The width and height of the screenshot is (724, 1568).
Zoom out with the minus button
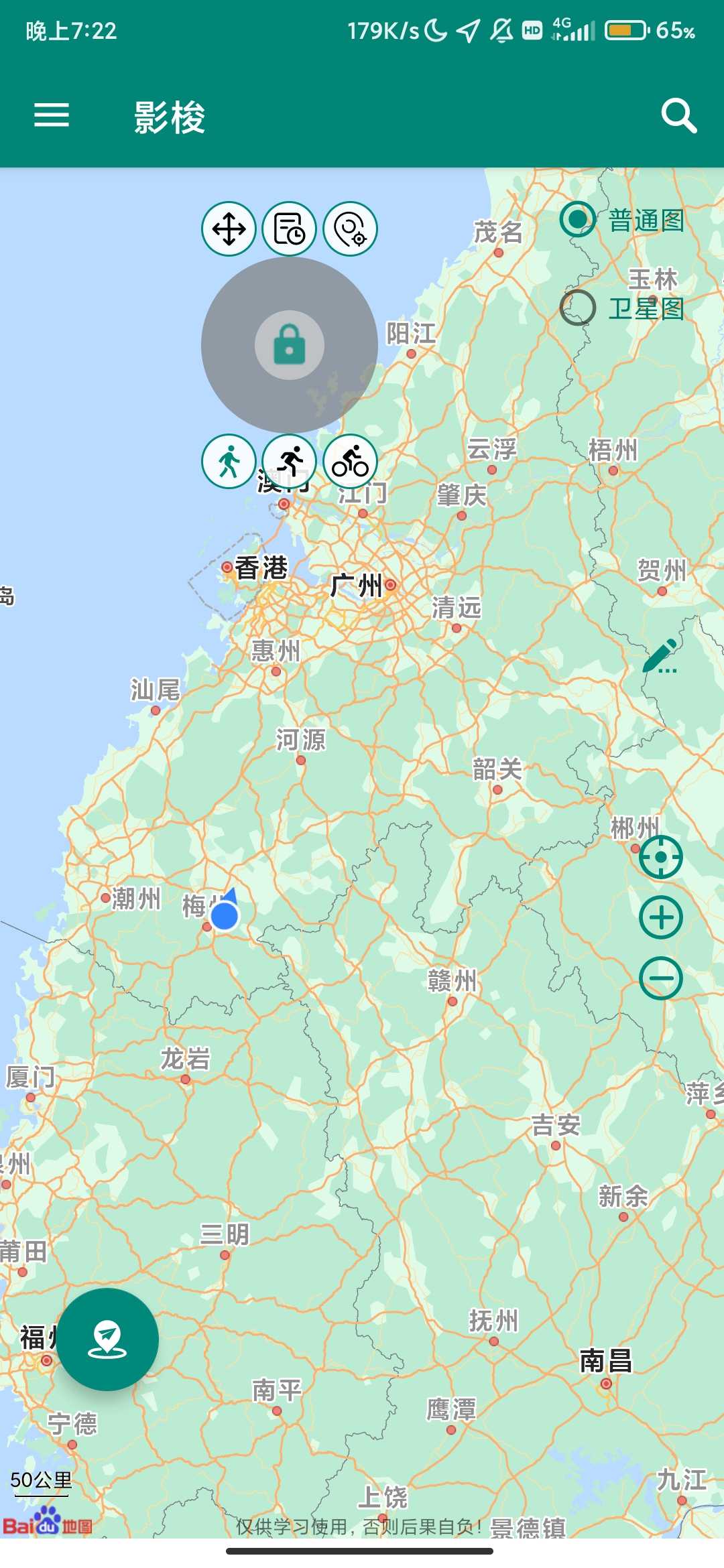(x=660, y=978)
